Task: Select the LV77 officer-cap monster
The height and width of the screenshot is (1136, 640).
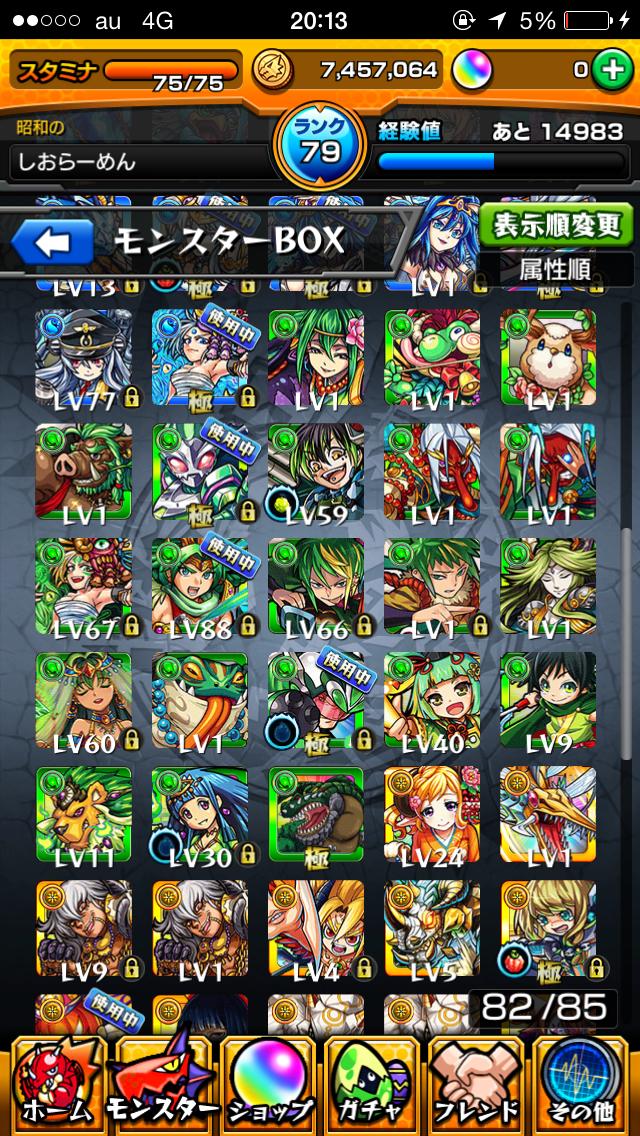Action: [84, 358]
